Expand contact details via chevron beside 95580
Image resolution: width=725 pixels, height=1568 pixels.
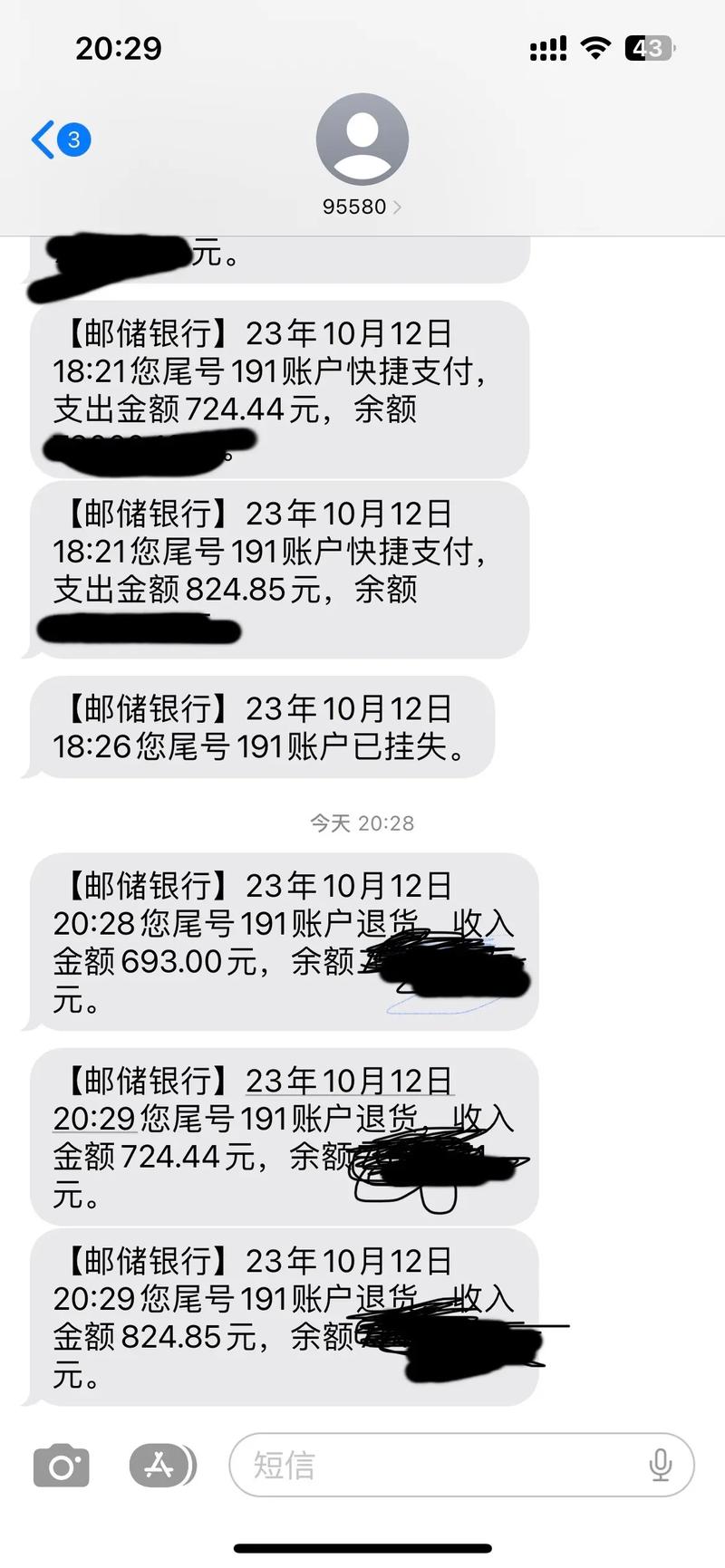[397, 207]
